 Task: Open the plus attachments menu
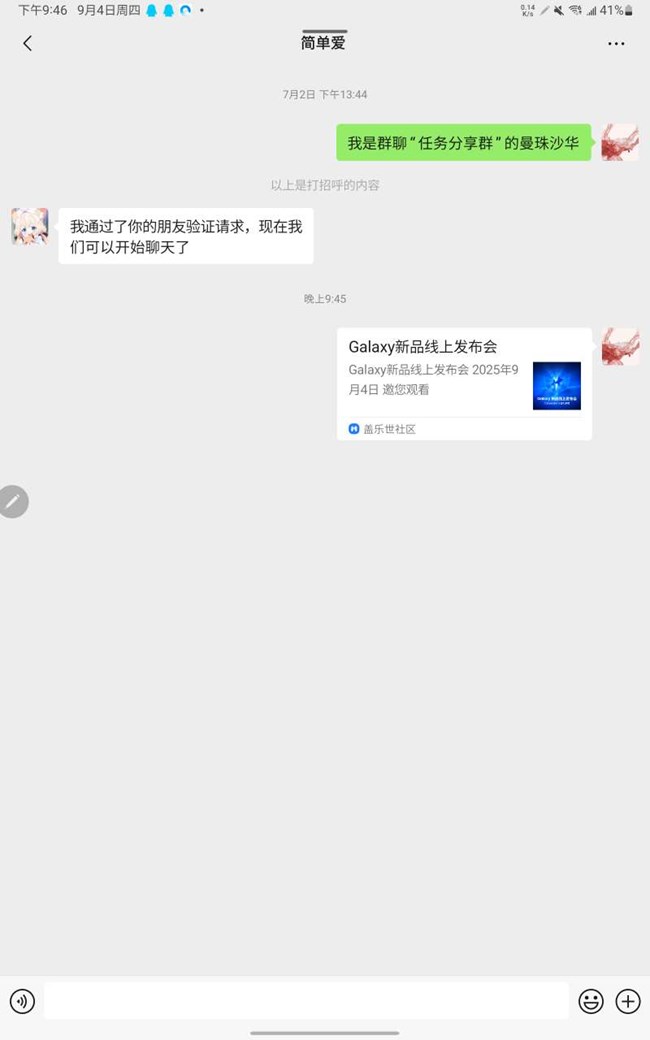(628, 1001)
